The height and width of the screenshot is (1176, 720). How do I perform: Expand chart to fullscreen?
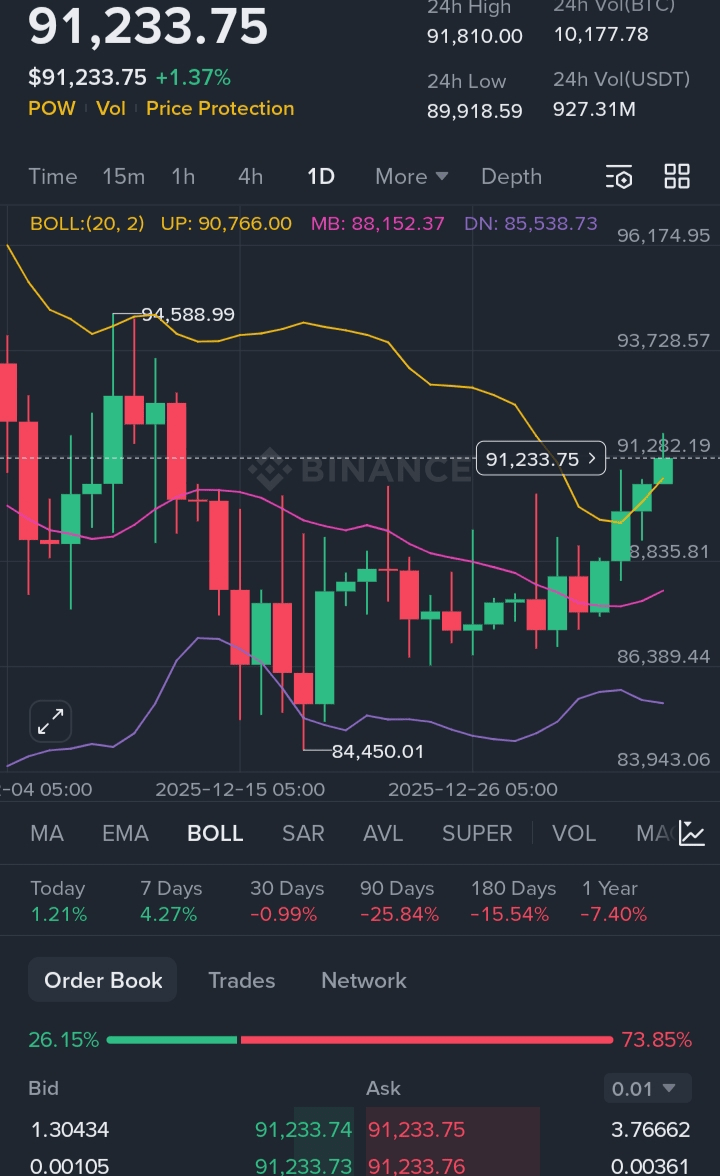coord(50,721)
